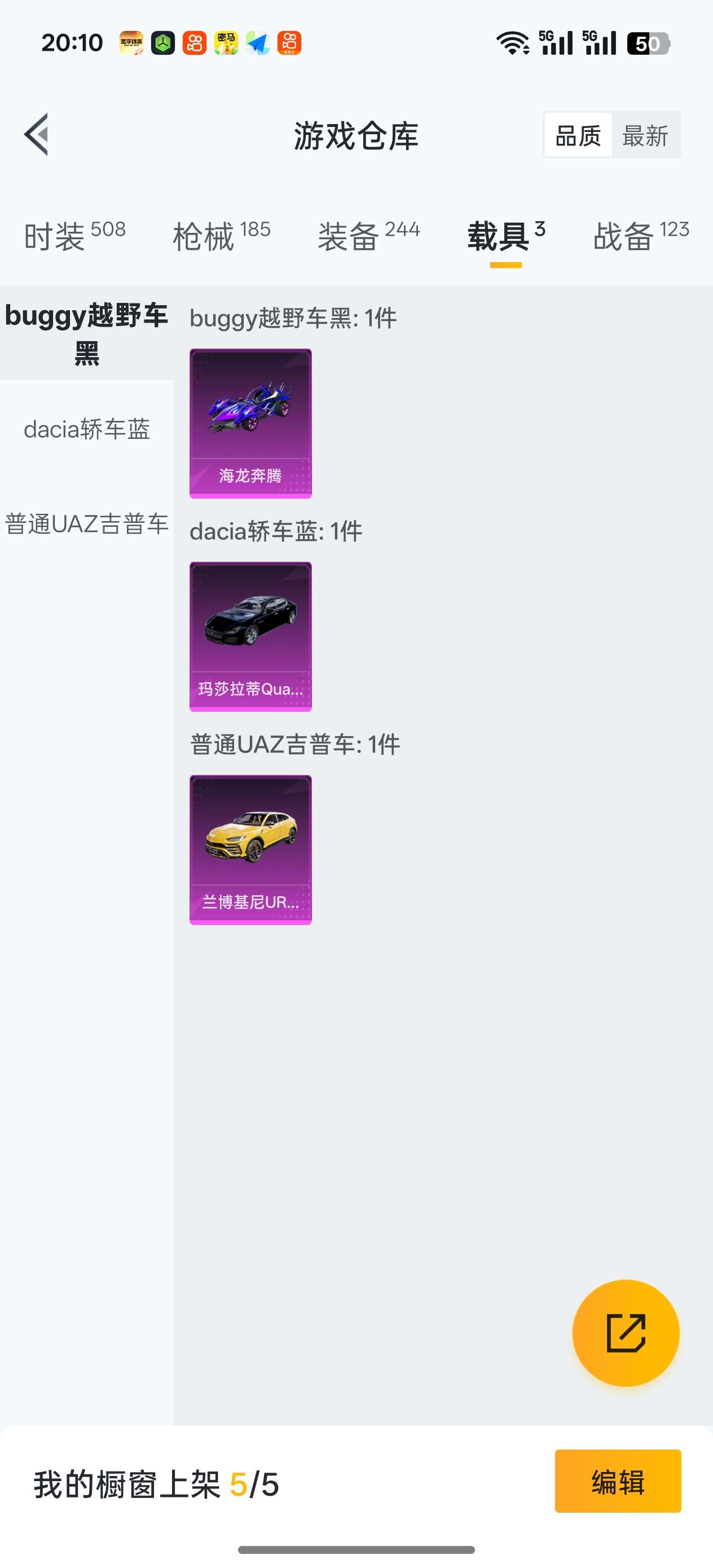
Task: Sort items by 最新
Action: tap(645, 135)
